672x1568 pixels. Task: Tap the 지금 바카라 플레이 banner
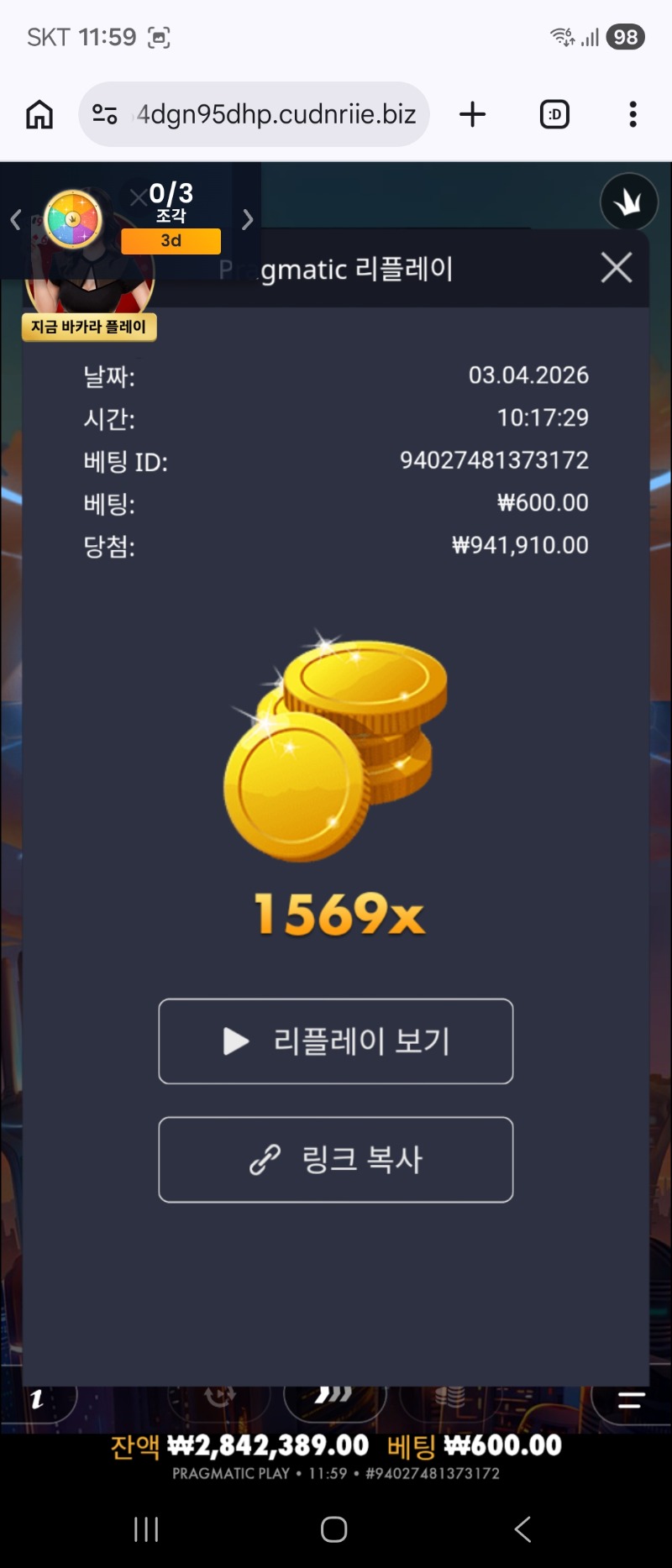point(89,327)
